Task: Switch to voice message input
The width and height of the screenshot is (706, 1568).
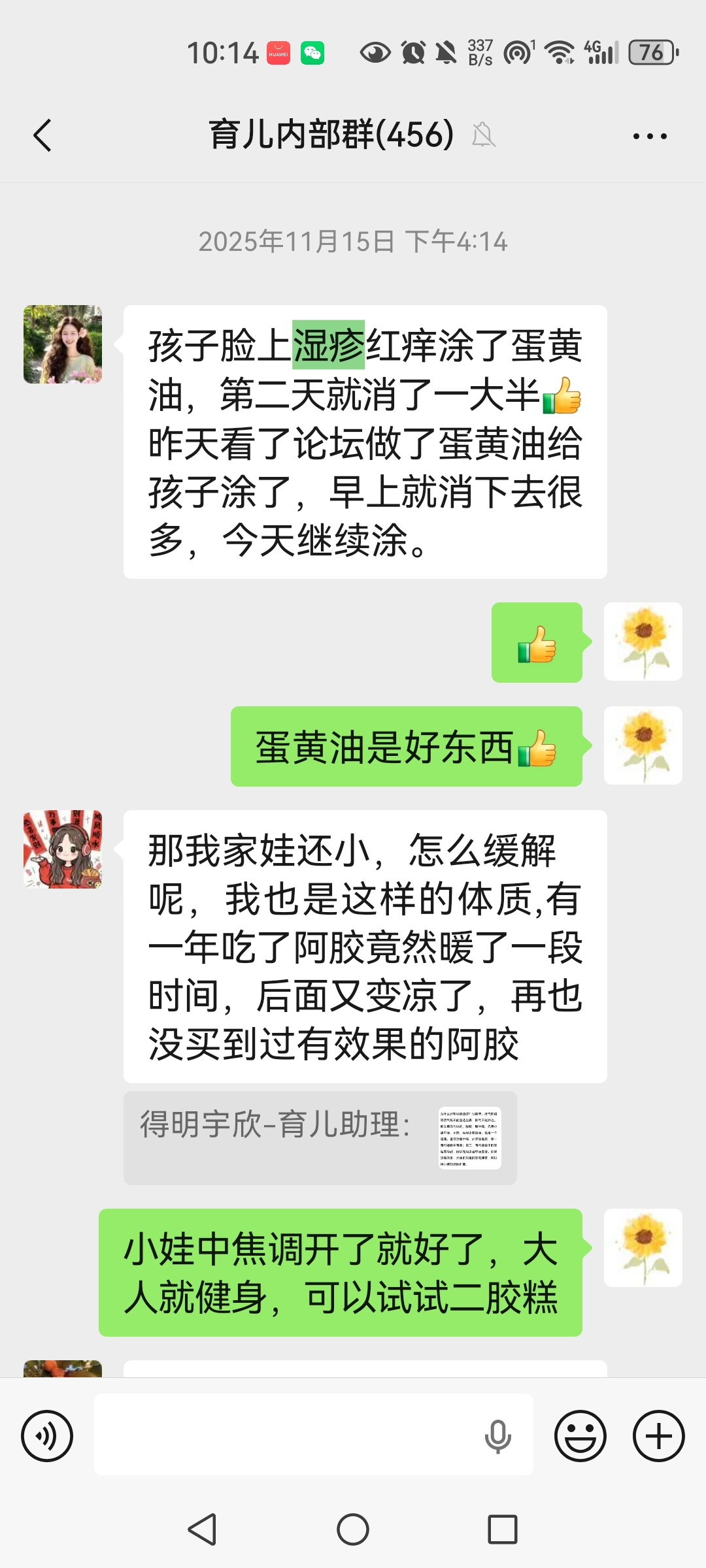Action: click(47, 1435)
